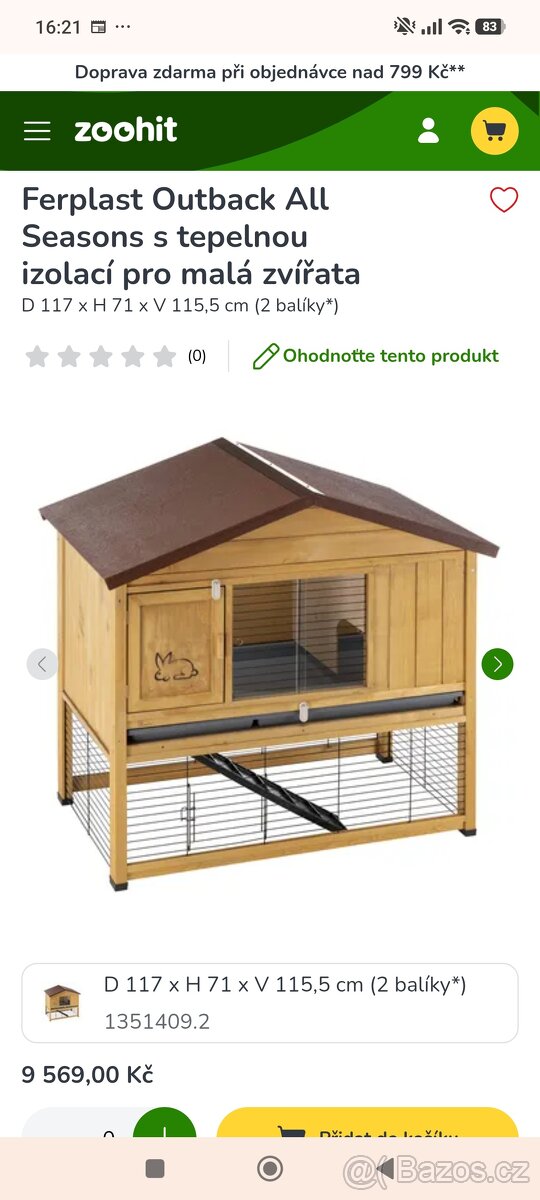This screenshot has width=540, height=1200.
Task: Tap the Ohodnoťte tento produkt link
Action: [375, 356]
